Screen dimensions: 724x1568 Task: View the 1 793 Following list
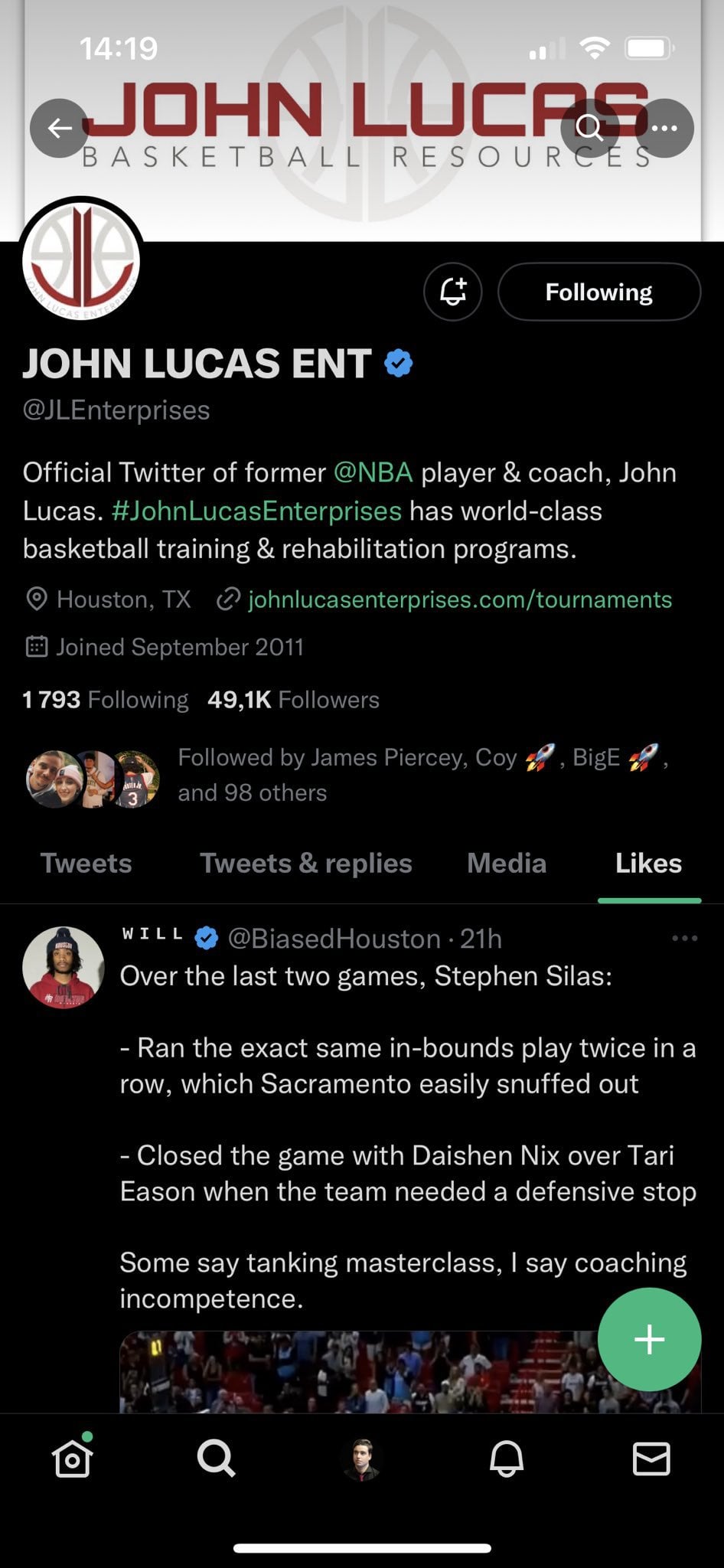106,700
